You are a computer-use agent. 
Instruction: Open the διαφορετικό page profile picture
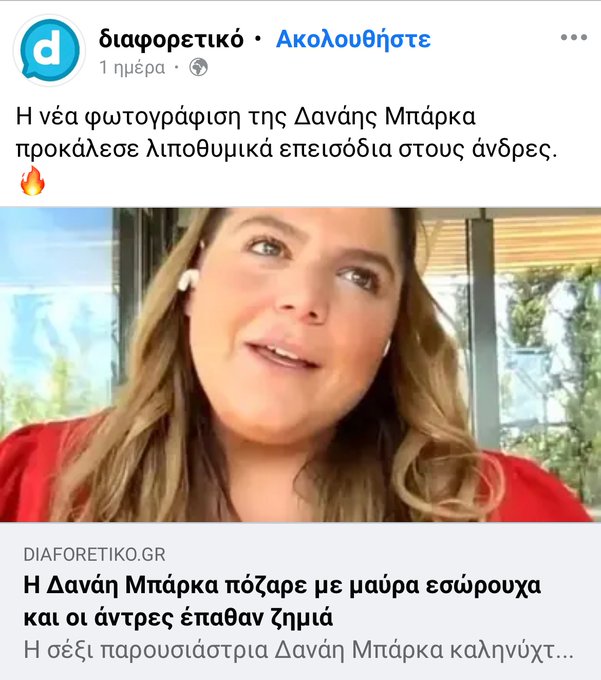coord(49,49)
